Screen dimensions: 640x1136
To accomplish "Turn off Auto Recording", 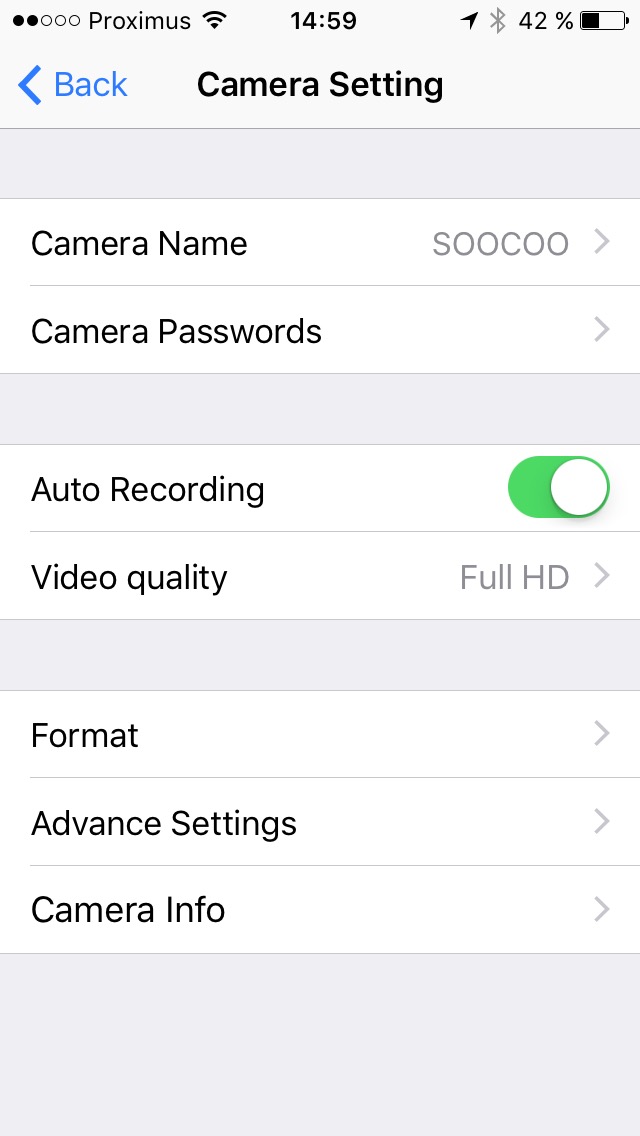I will (x=559, y=489).
